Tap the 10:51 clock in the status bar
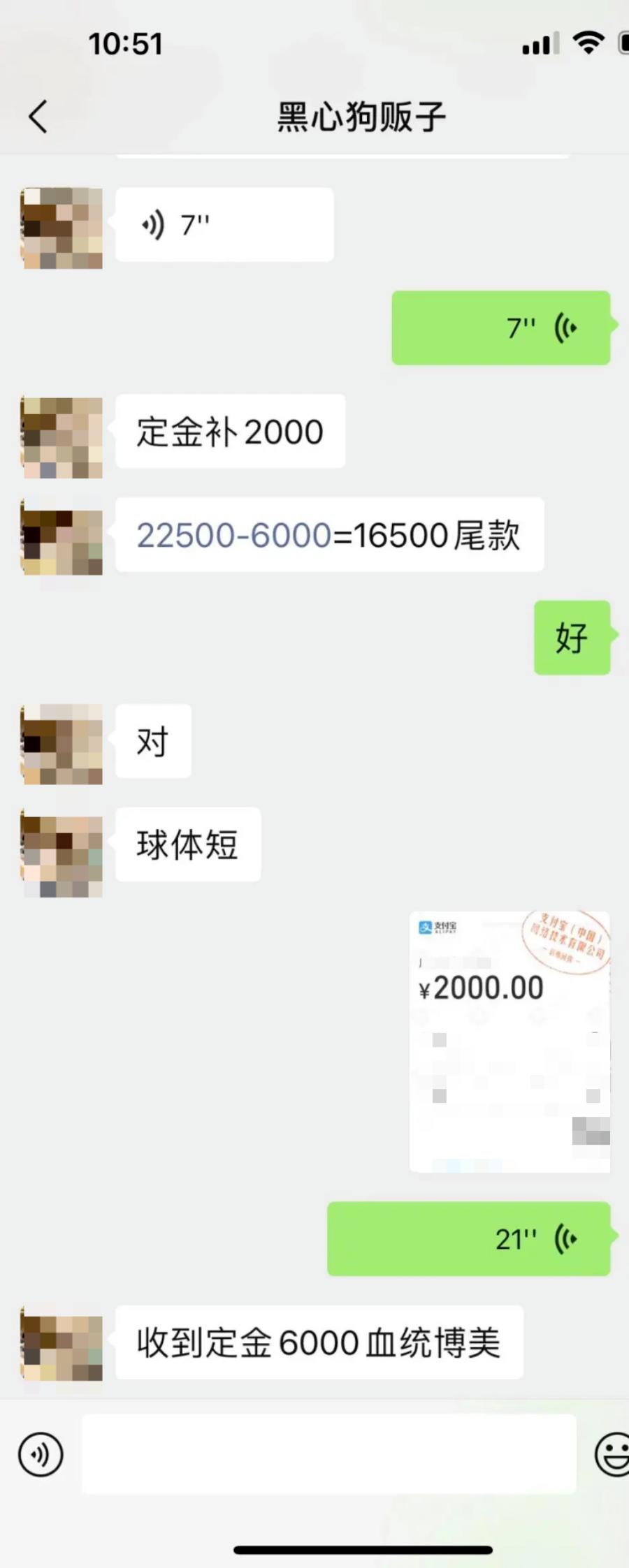The height and width of the screenshot is (1568, 629). pos(126,43)
